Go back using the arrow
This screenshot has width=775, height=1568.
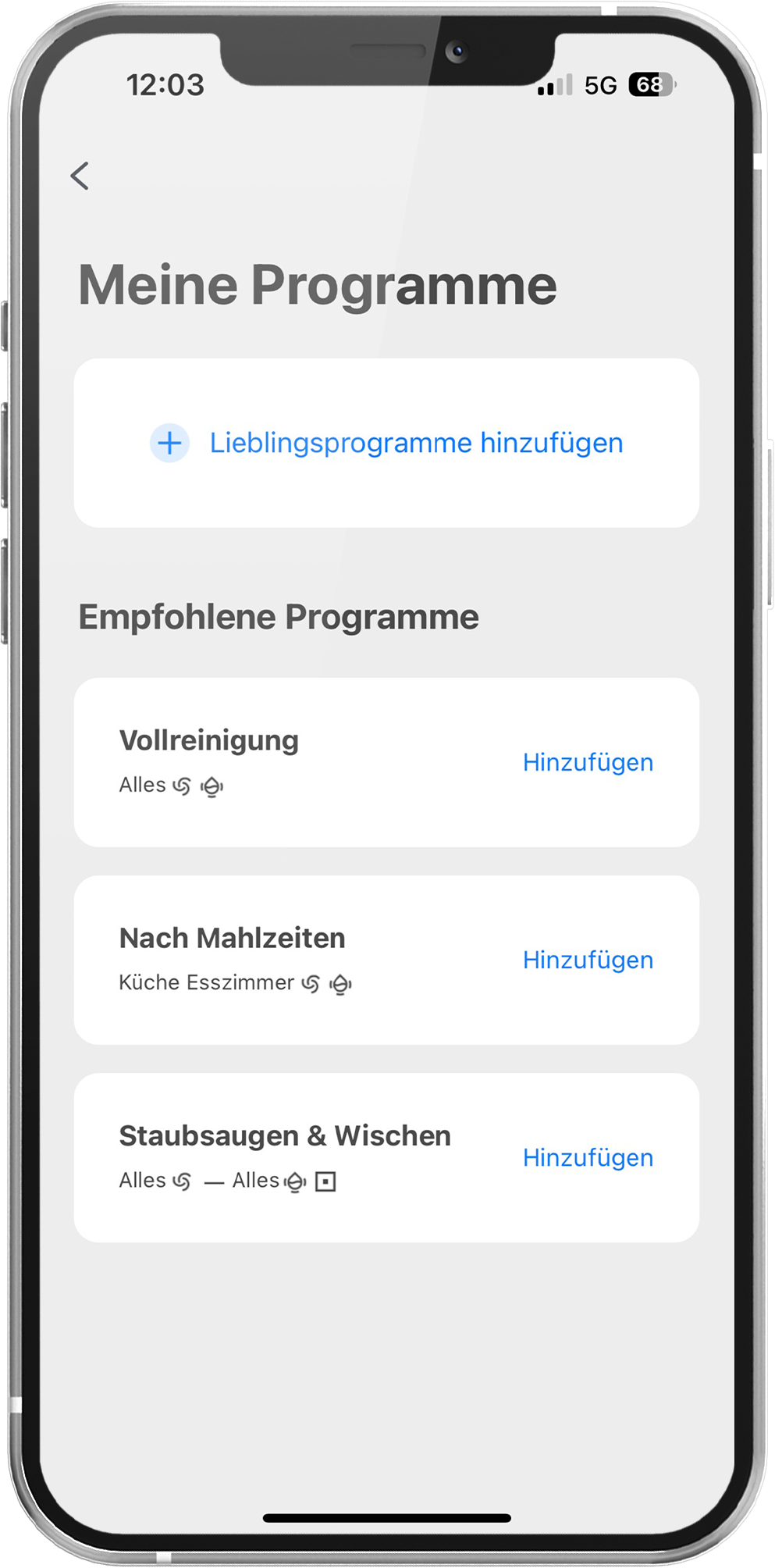click(x=80, y=176)
